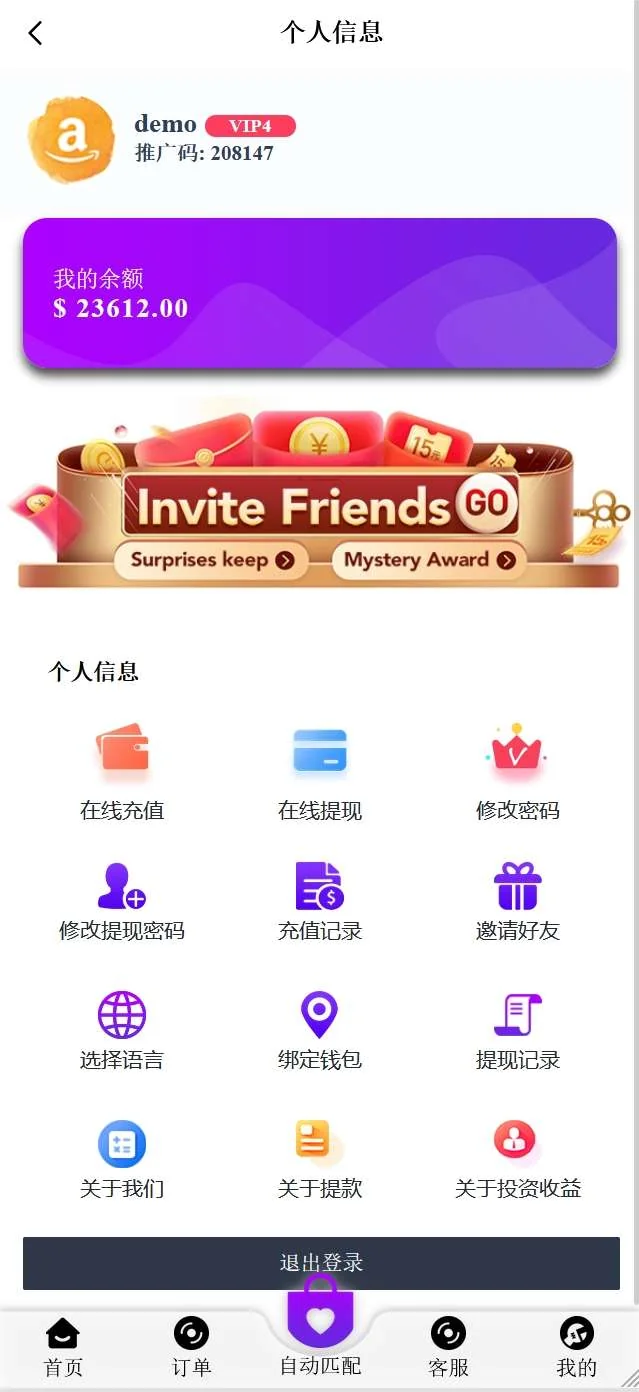This screenshot has height=1392, width=639.
Task: View 提现记录 withdrawal records
Action: [517, 1030]
